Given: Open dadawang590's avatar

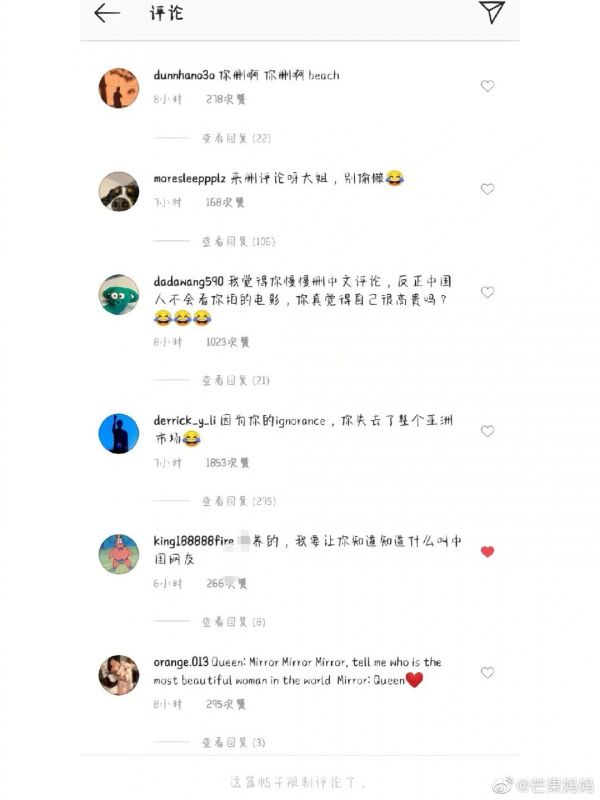Looking at the screenshot, I should (x=119, y=294).
